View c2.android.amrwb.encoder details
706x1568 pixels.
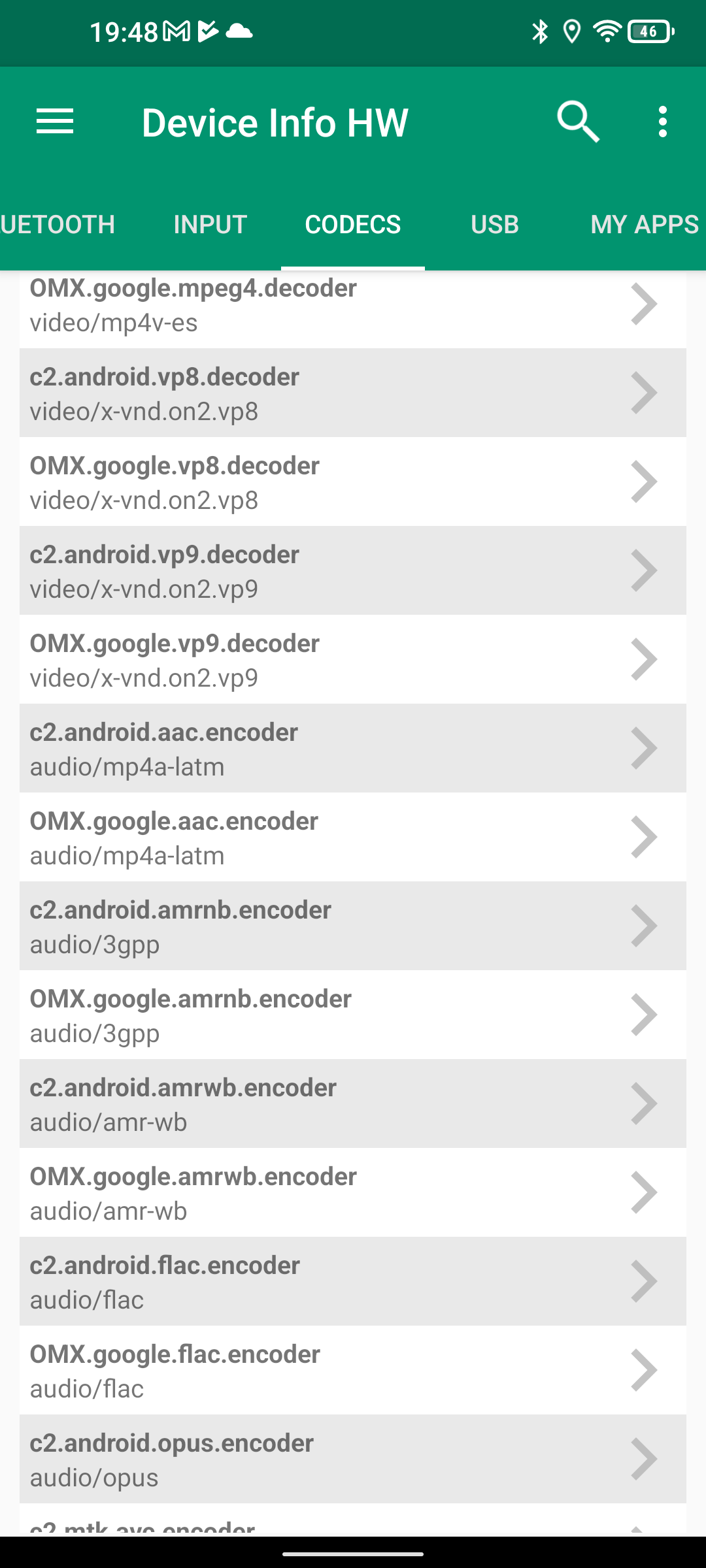353,1104
